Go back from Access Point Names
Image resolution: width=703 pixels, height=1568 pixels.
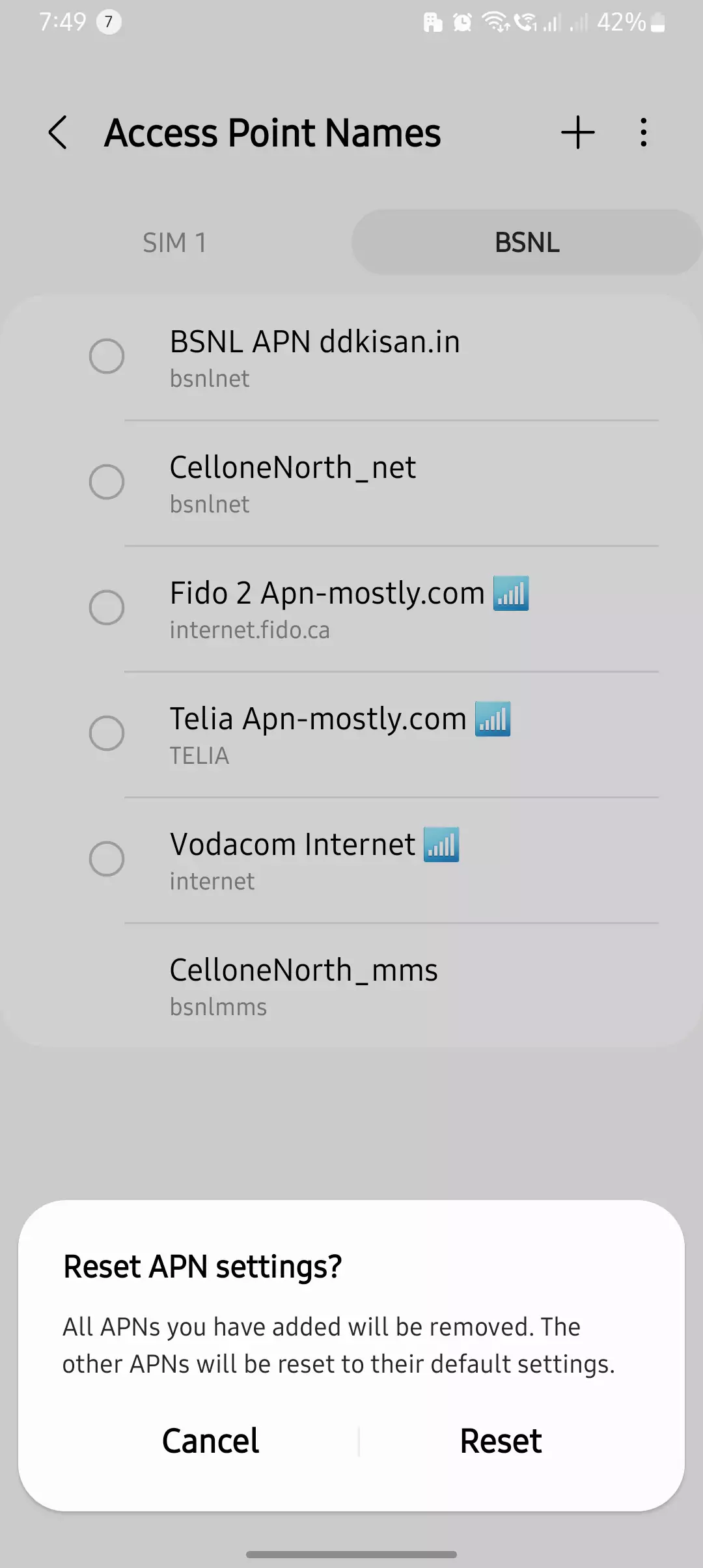58,133
